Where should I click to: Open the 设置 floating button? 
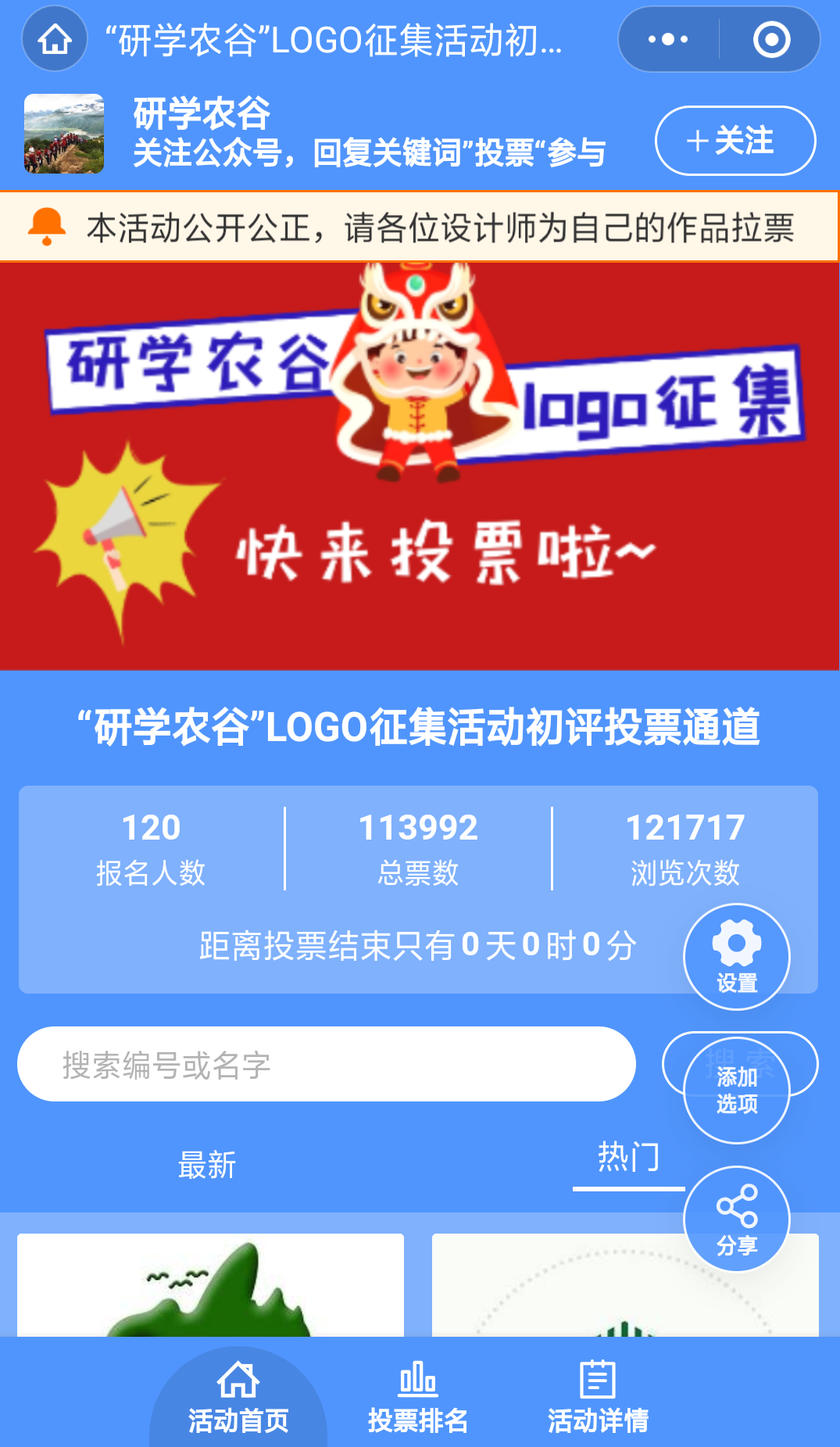point(736,956)
